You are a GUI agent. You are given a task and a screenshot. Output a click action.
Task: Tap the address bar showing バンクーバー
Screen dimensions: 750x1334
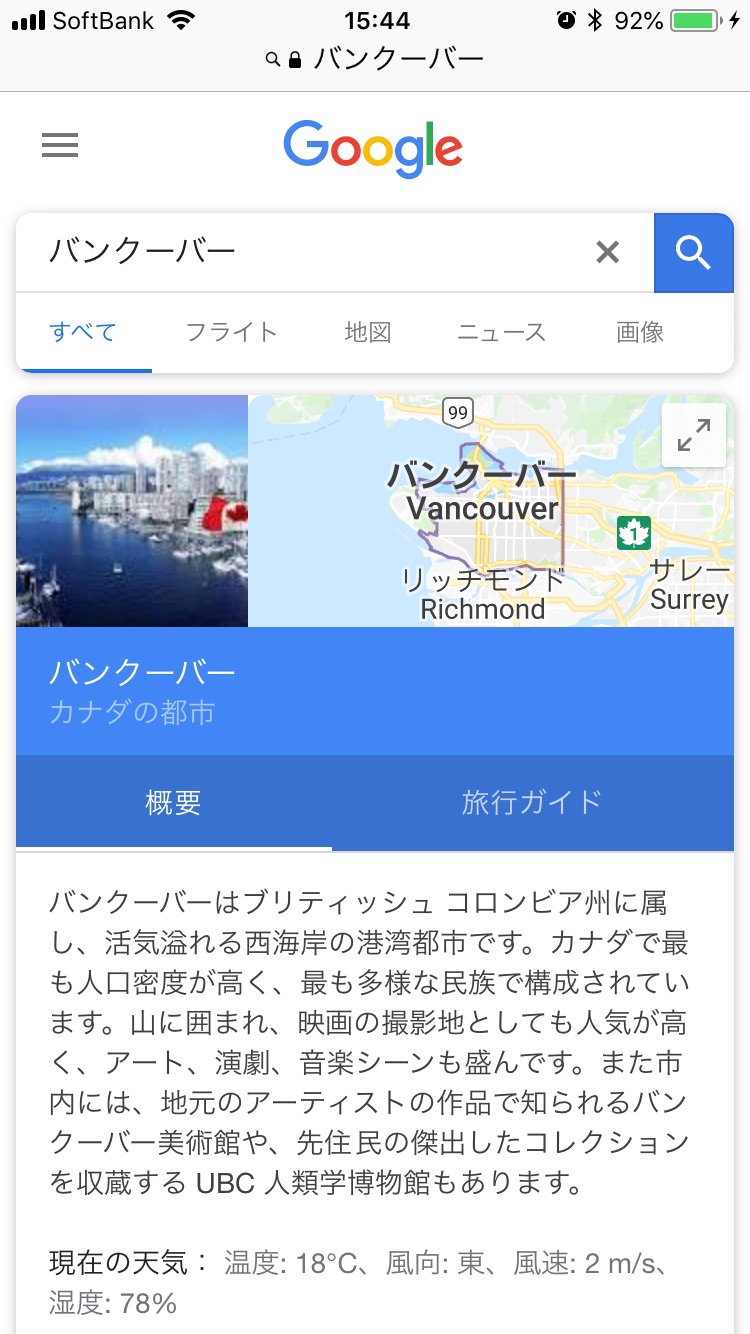[x=375, y=59]
